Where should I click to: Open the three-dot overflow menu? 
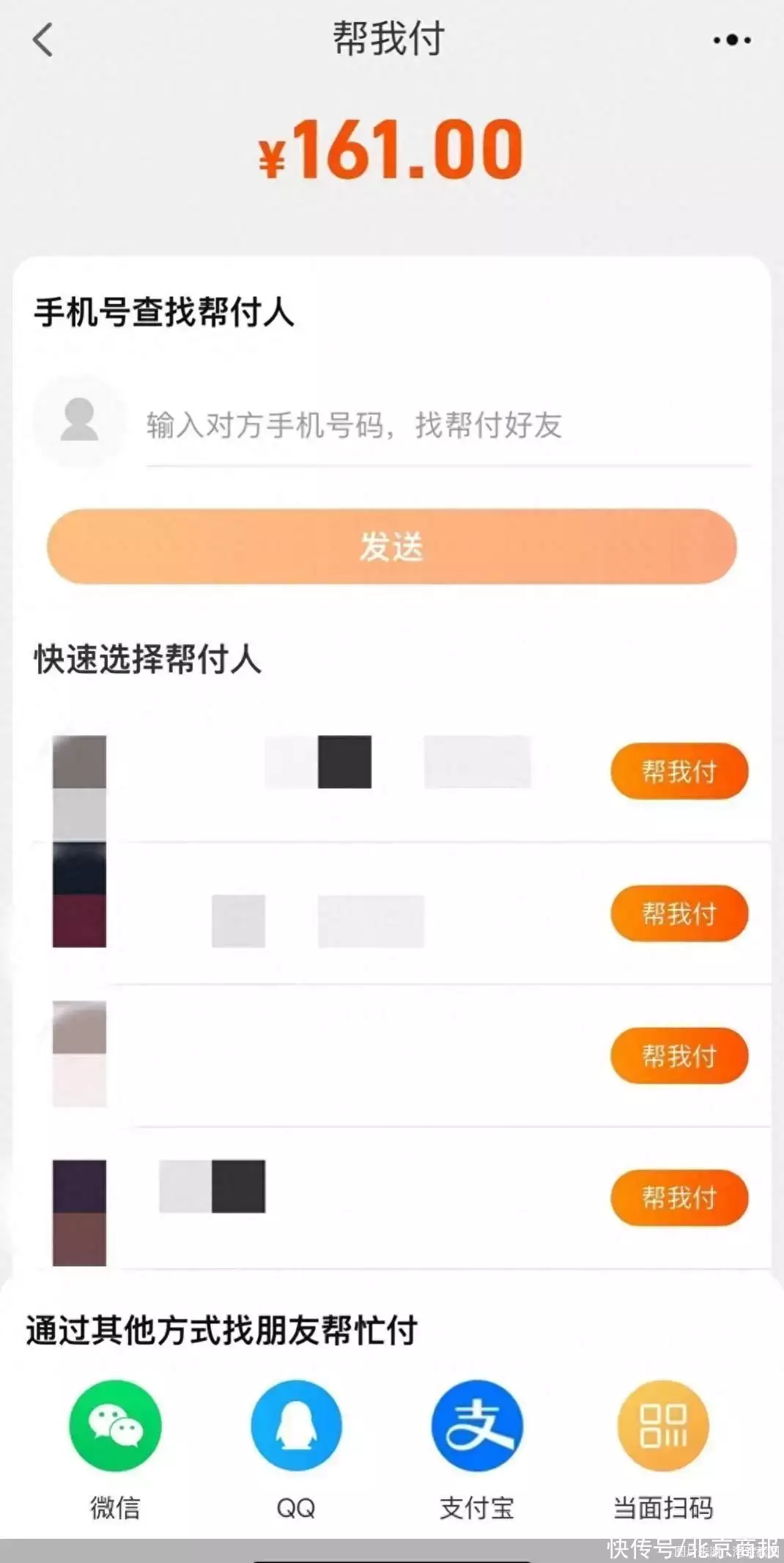731,40
